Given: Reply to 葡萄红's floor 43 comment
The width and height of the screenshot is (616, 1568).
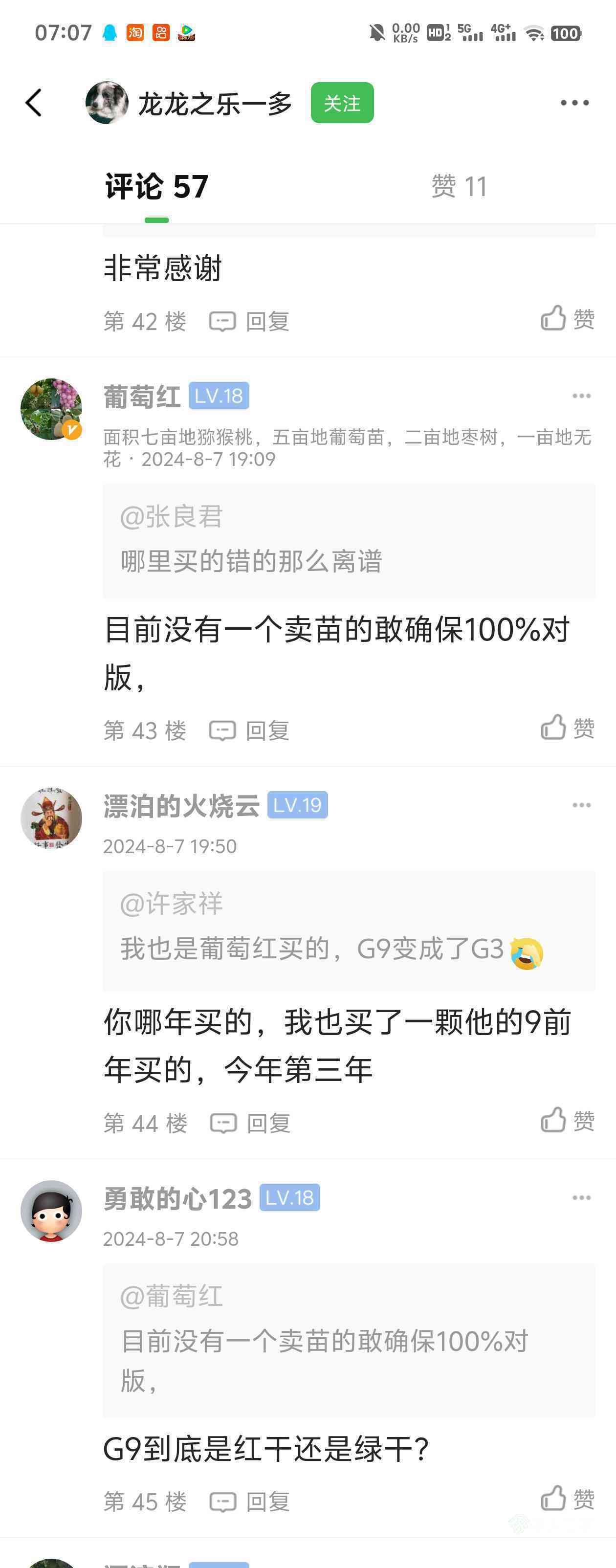Looking at the screenshot, I should (x=249, y=730).
